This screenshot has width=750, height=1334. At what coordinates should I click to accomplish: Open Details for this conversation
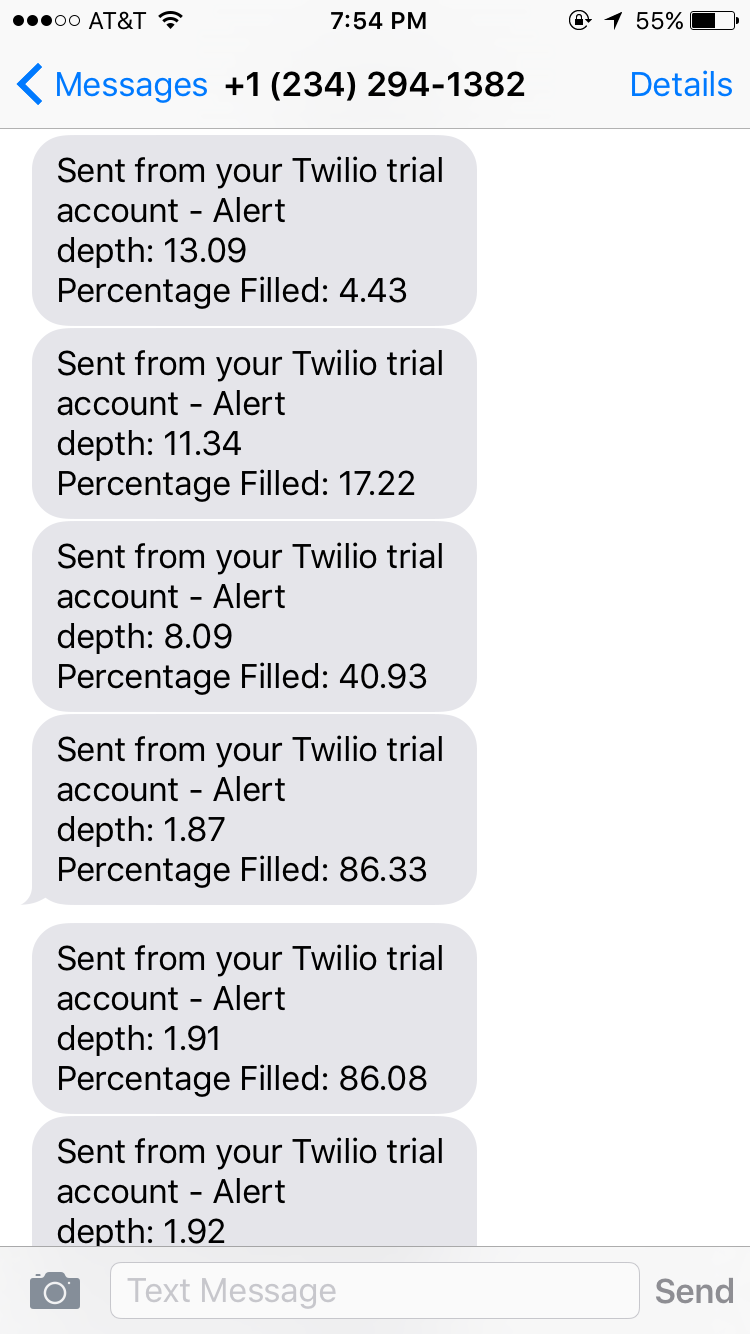click(x=681, y=85)
